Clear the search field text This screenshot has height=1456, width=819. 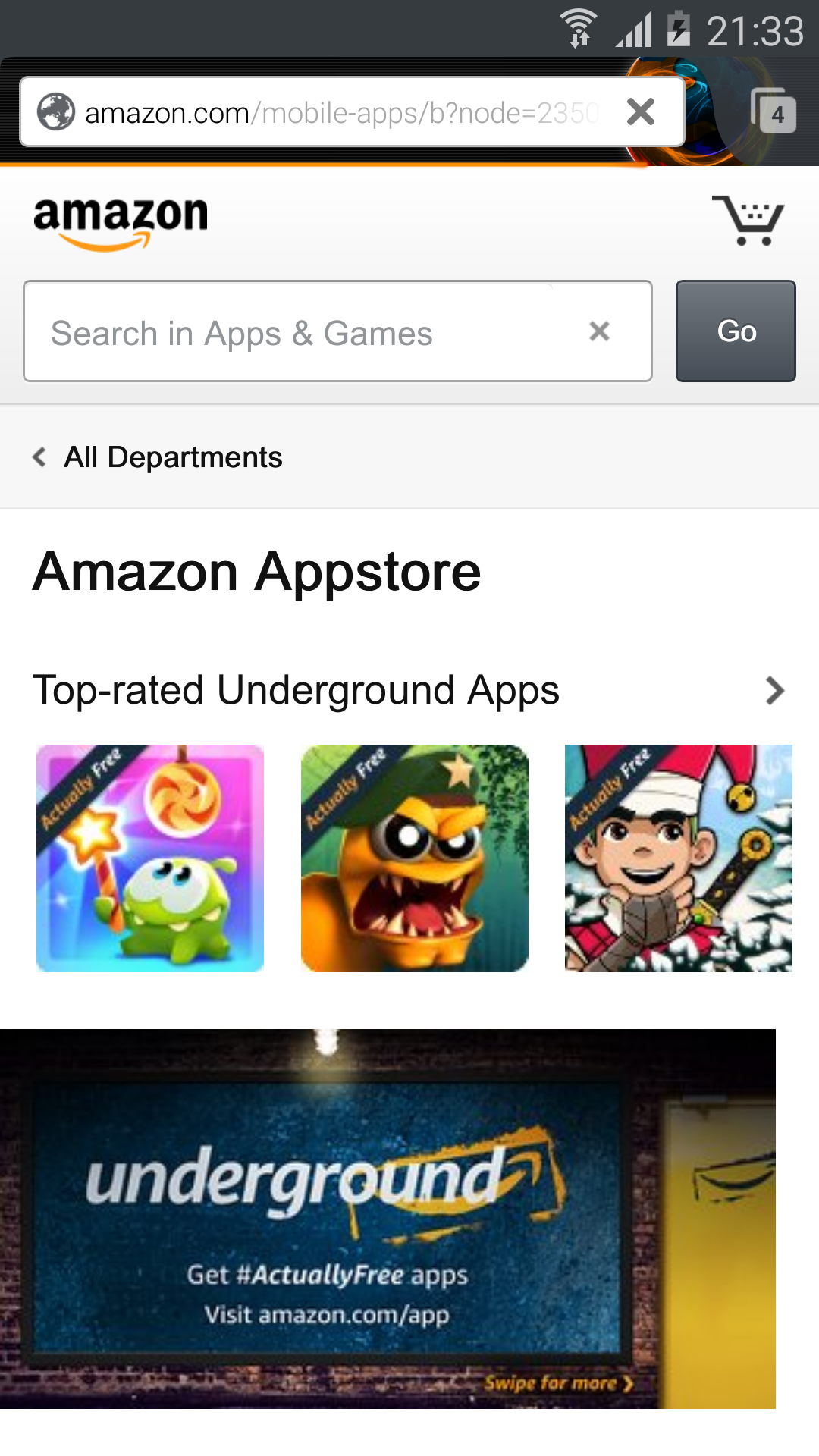pyautogui.click(x=599, y=331)
